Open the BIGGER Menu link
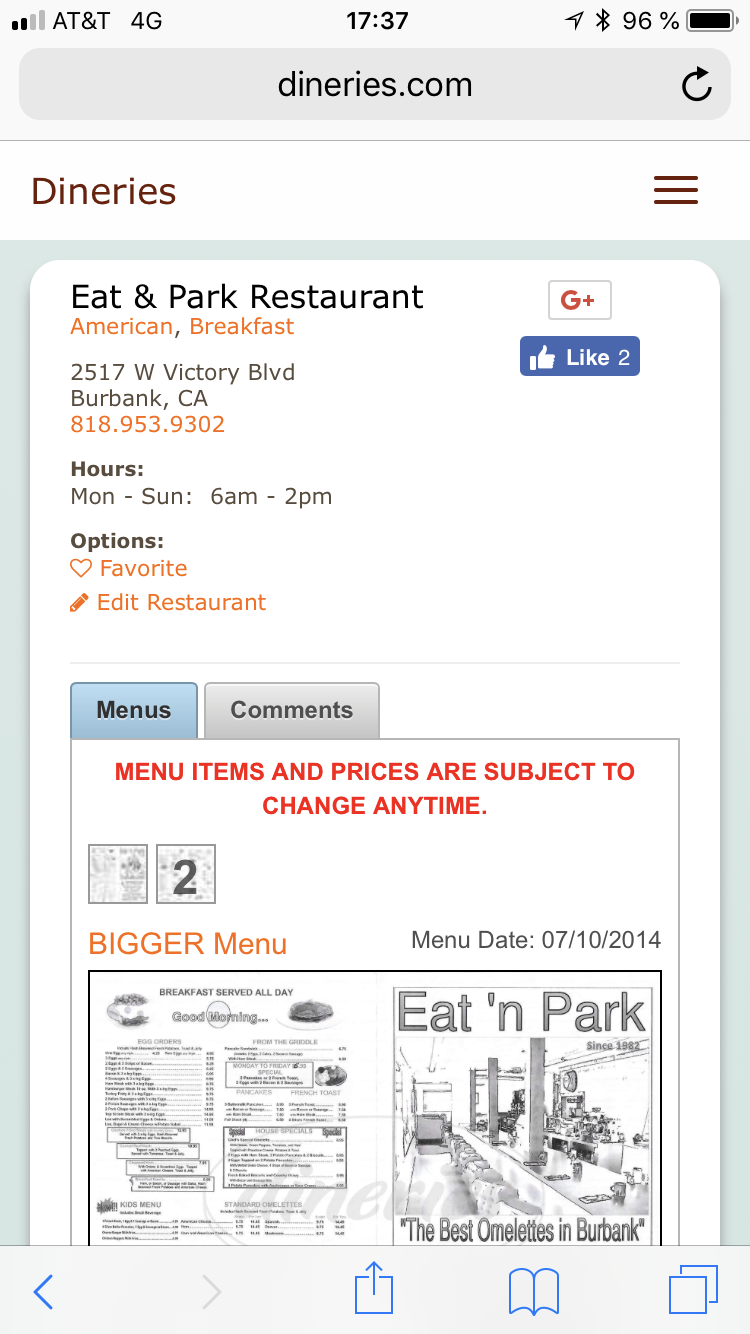The image size is (750, 1334). (x=188, y=944)
